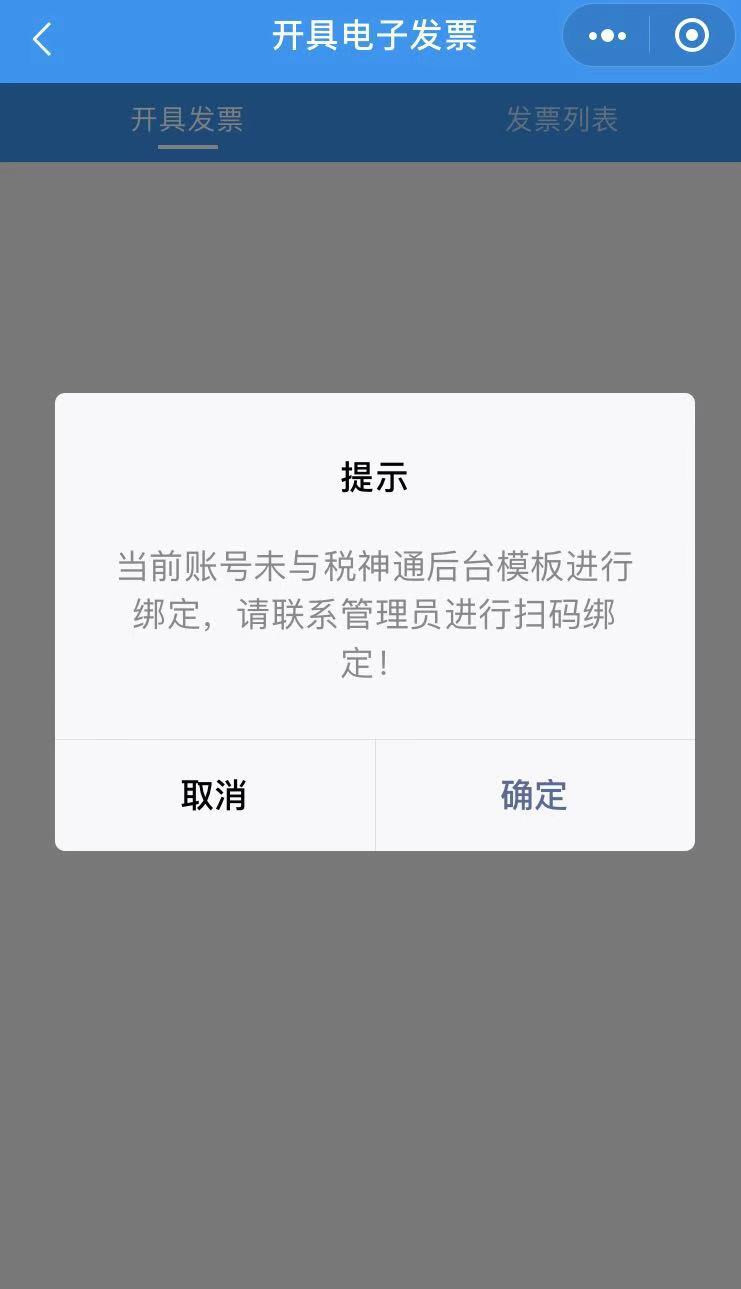The width and height of the screenshot is (741, 1289).
Task: Tap 取消 to dismiss the prompt
Action: pos(214,796)
